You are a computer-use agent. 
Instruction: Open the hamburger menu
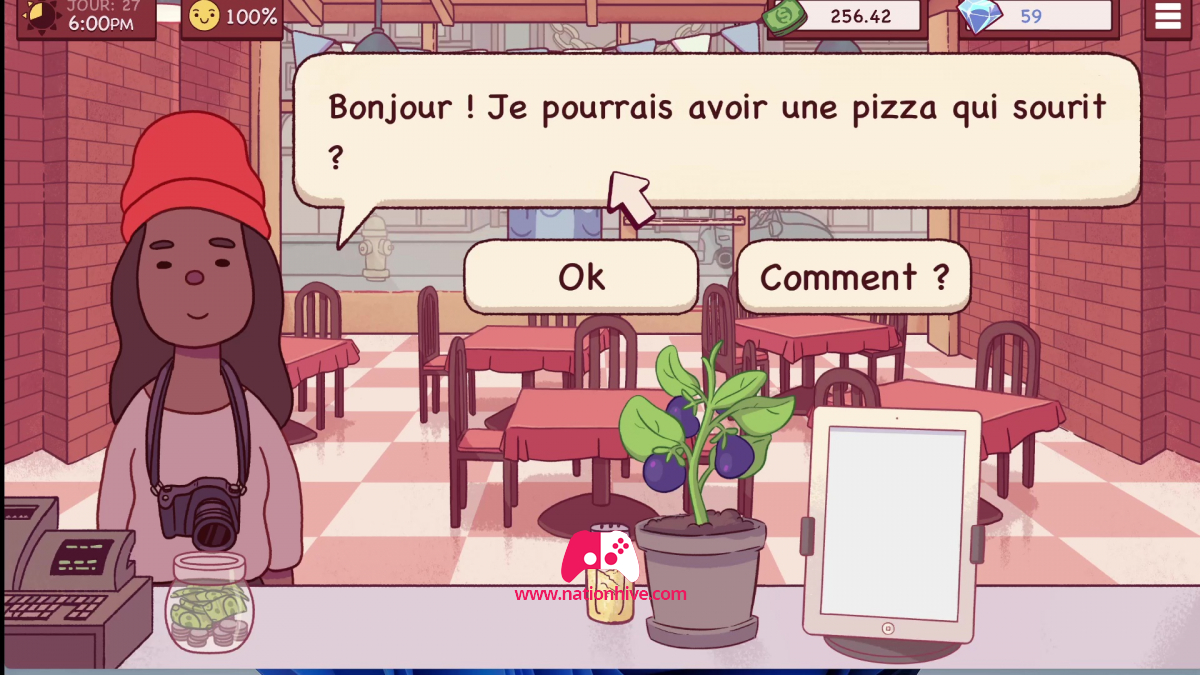point(1167,17)
